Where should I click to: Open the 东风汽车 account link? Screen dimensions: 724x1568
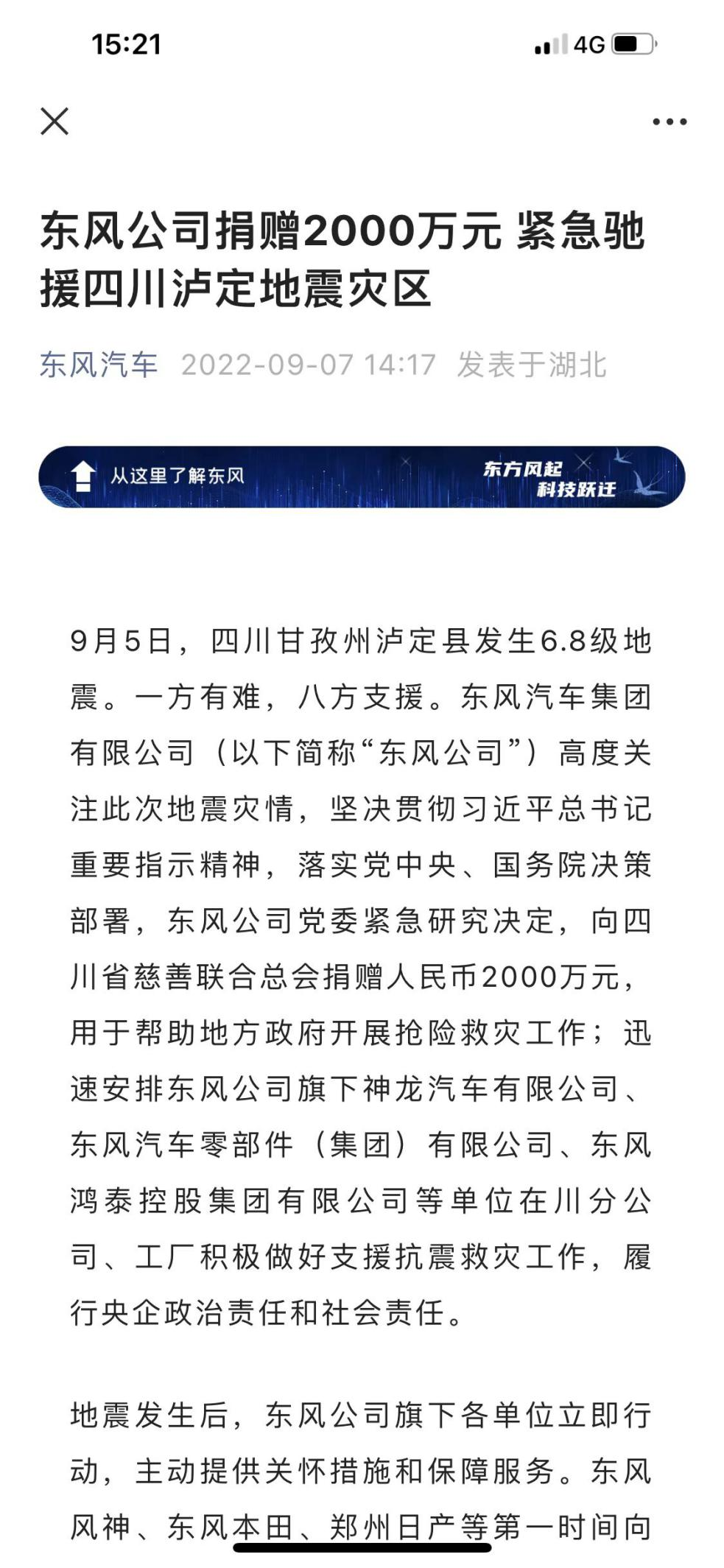pyautogui.click(x=99, y=365)
